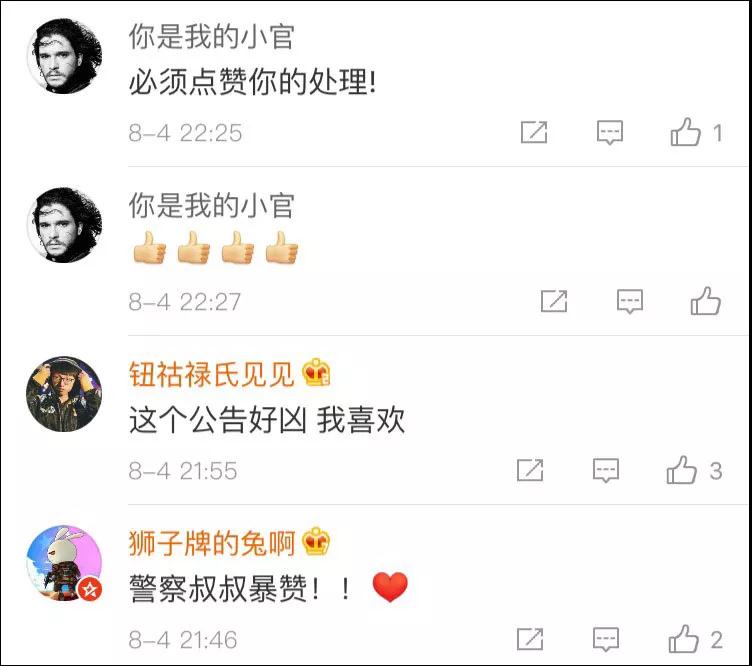Repost the comment '必须点赞你的处理!'
This screenshot has width=752, height=666.
point(534,132)
